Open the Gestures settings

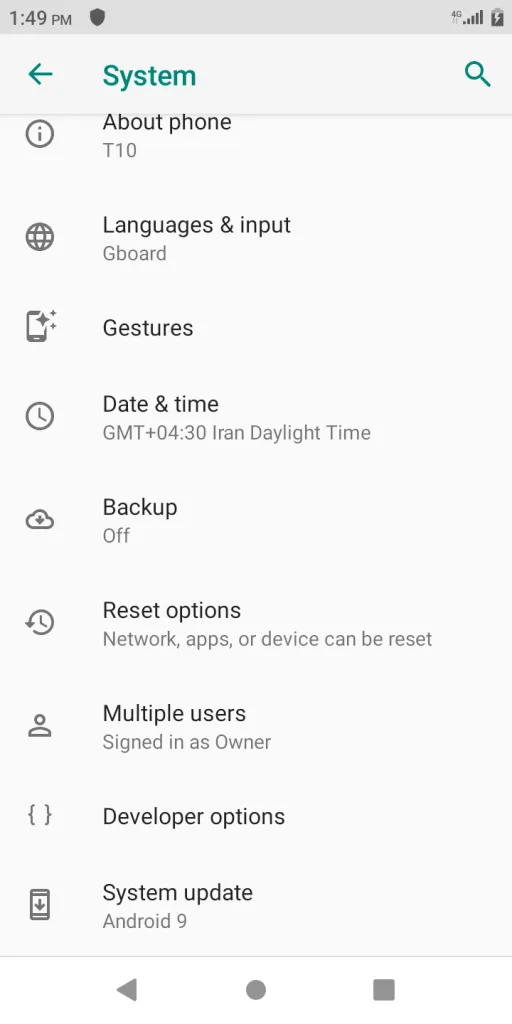click(x=256, y=327)
